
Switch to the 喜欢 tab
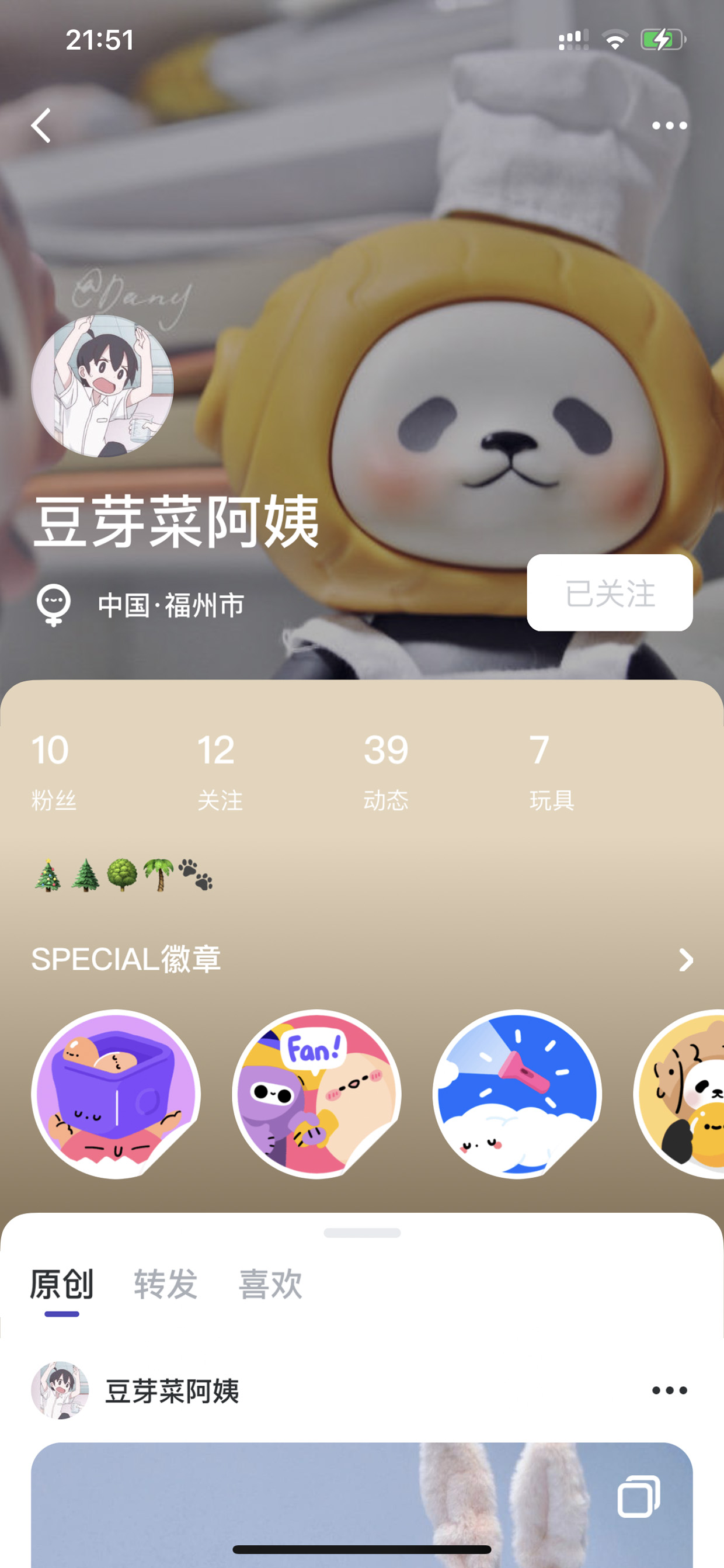(270, 1284)
